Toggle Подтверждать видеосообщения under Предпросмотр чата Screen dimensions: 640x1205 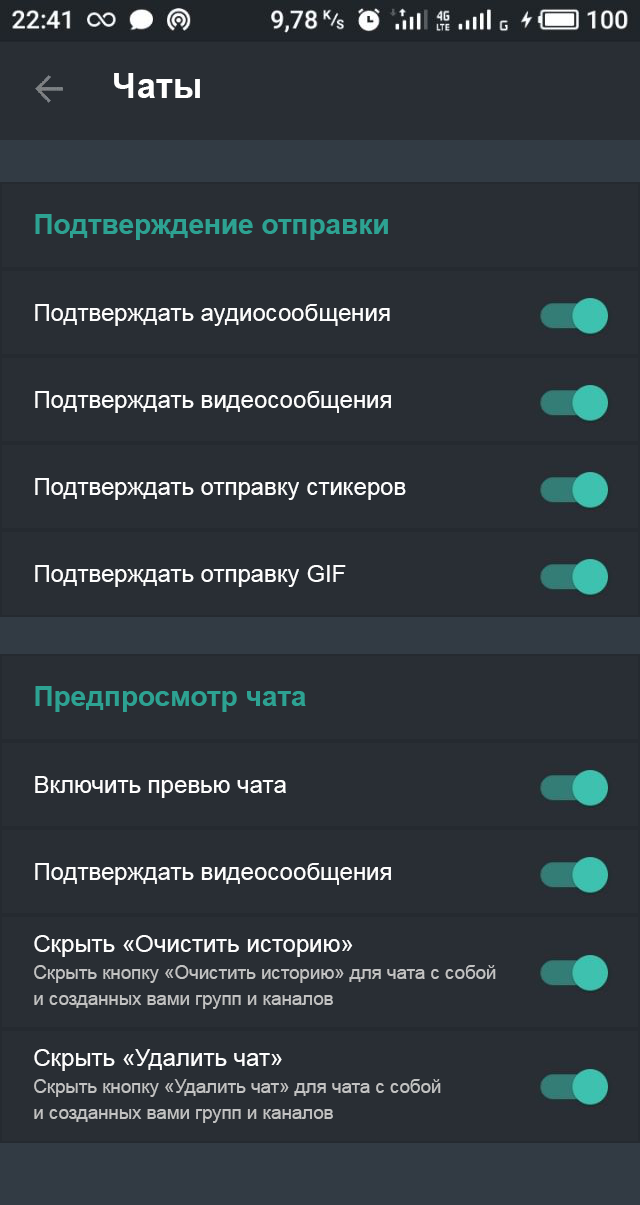pyautogui.click(x=574, y=875)
